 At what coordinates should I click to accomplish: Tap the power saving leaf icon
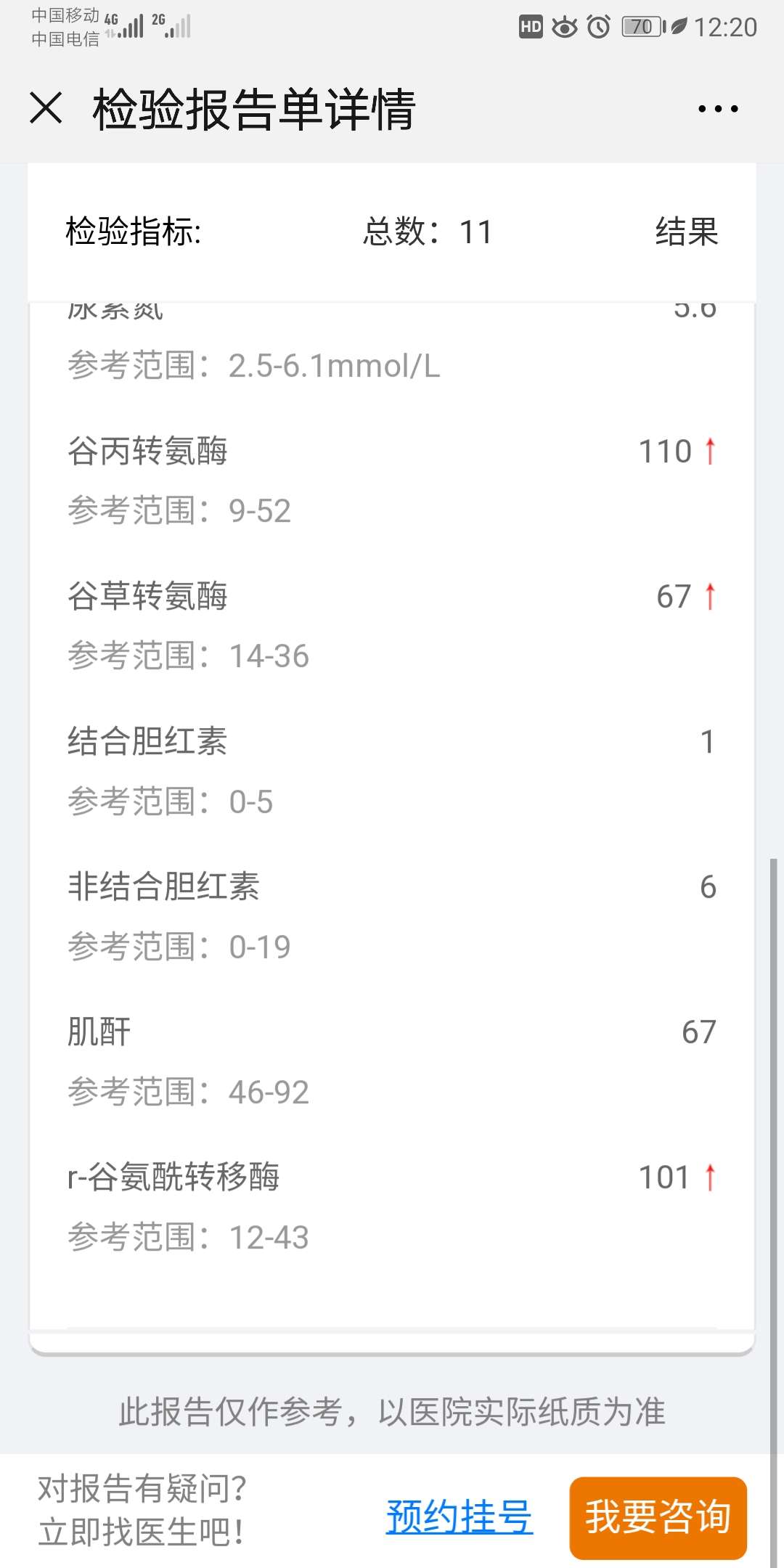click(679, 27)
